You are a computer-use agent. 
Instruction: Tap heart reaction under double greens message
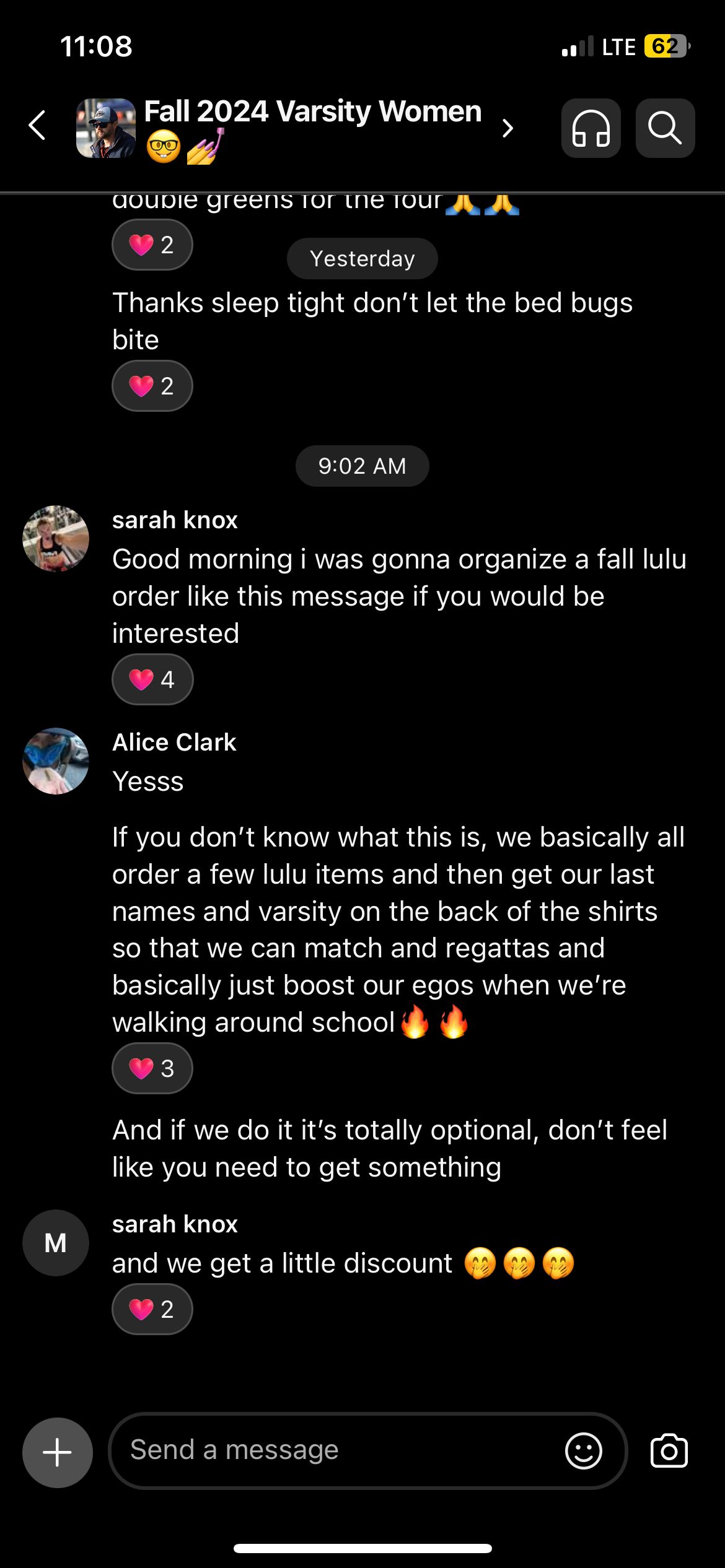tap(152, 245)
